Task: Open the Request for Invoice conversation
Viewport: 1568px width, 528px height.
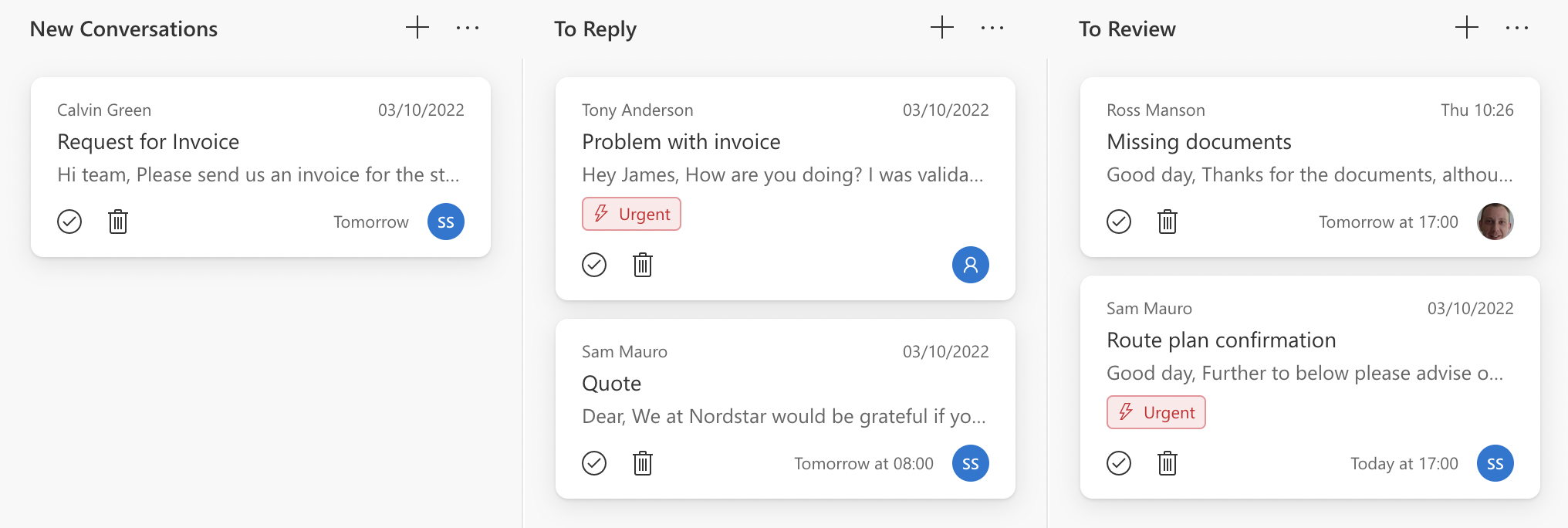Action: pos(148,142)
